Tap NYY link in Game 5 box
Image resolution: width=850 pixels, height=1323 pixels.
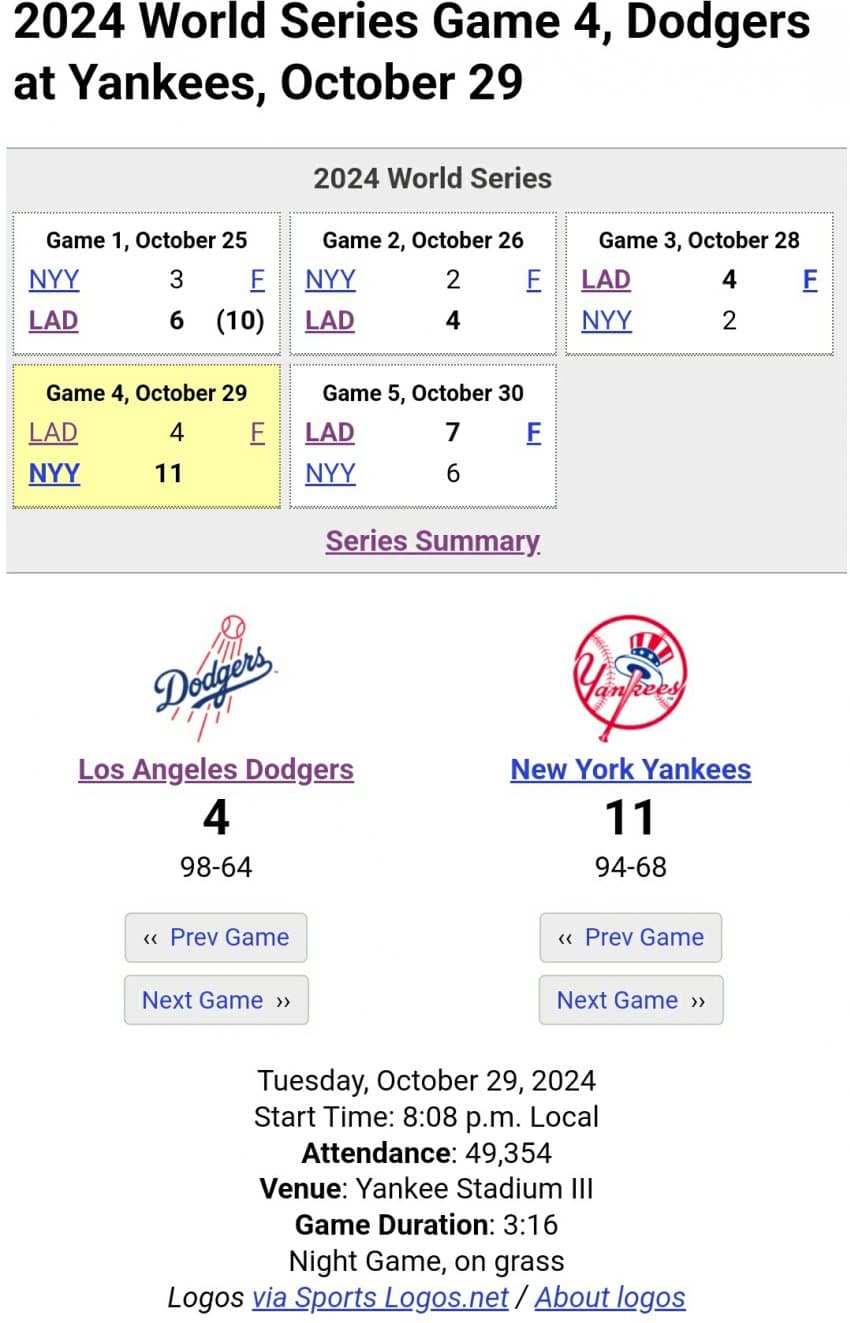[x=330, y=473]
